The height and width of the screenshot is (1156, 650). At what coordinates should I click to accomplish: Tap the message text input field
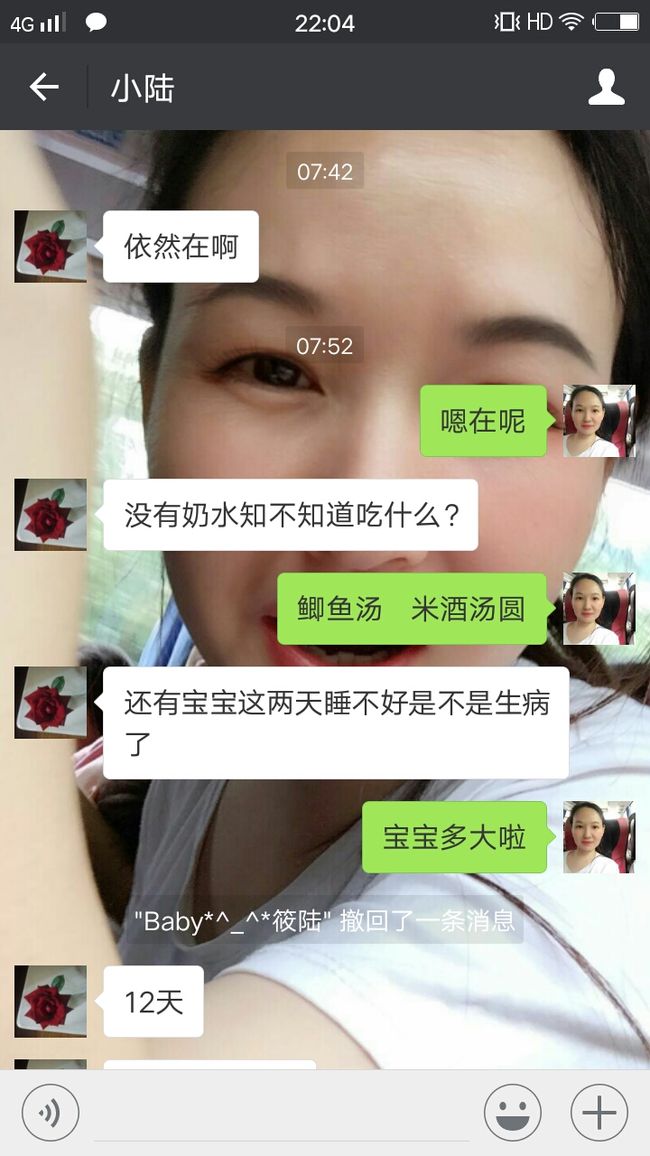[282, 1113]
